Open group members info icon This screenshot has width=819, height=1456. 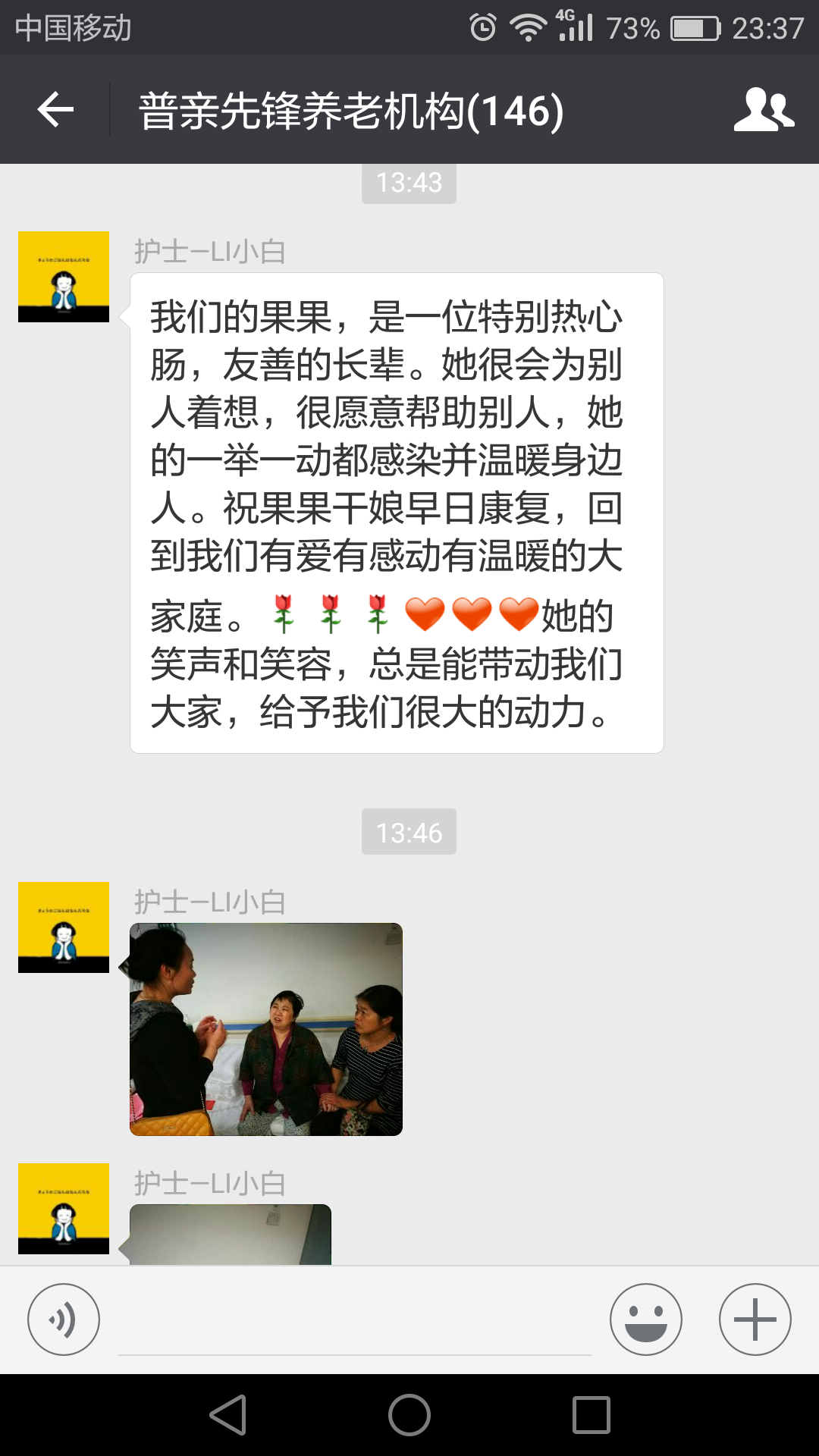[x=763, y=110]
